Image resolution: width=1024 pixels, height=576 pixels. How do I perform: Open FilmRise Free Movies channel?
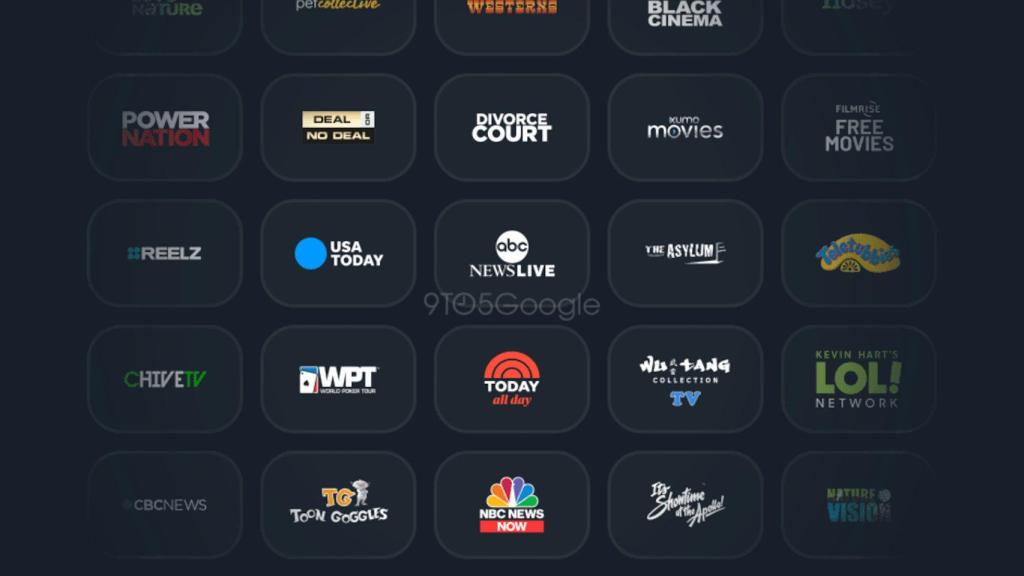tap(858, 128)
